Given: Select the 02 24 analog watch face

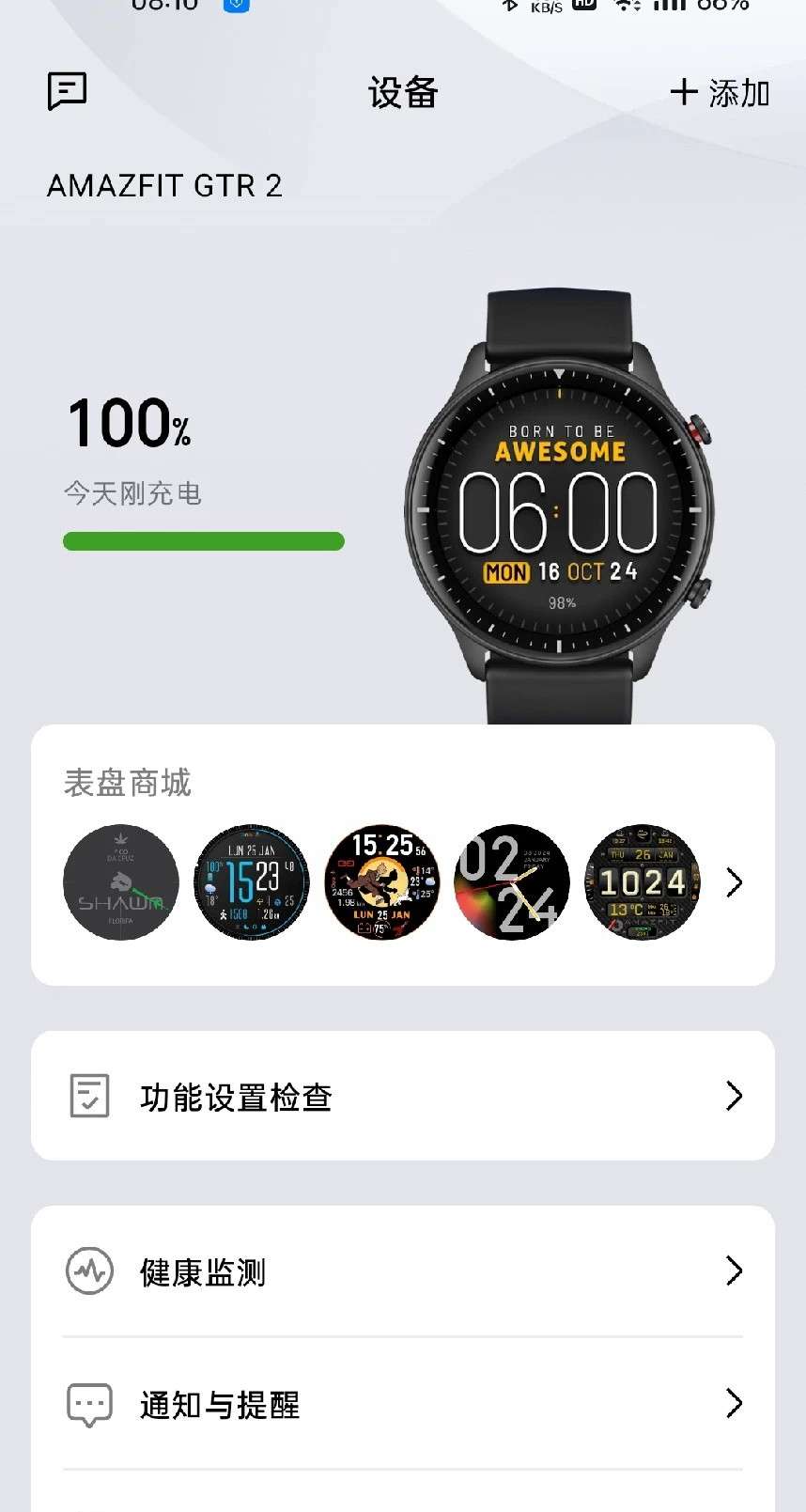Looking at the screenshot, I should point(512,882).
